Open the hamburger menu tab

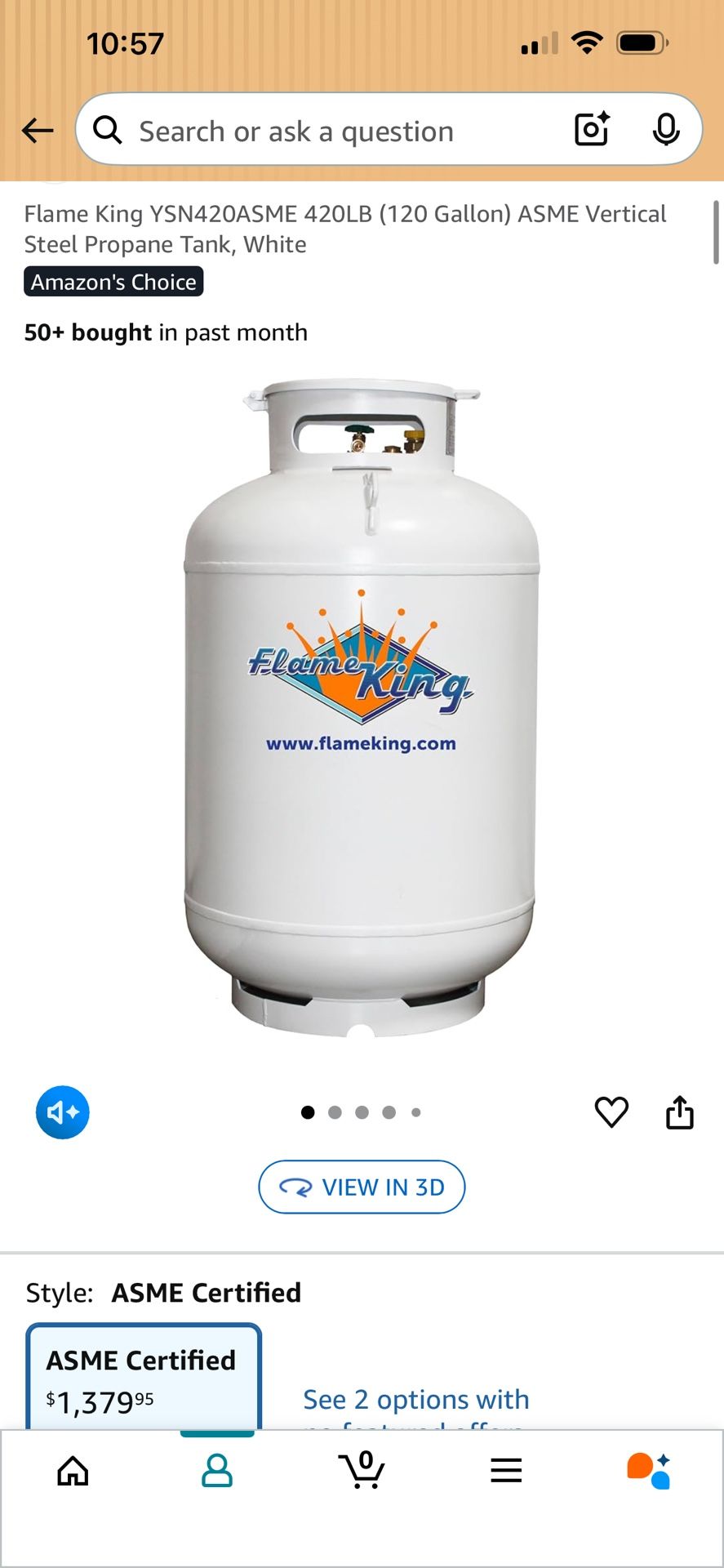coord(506,1471)
